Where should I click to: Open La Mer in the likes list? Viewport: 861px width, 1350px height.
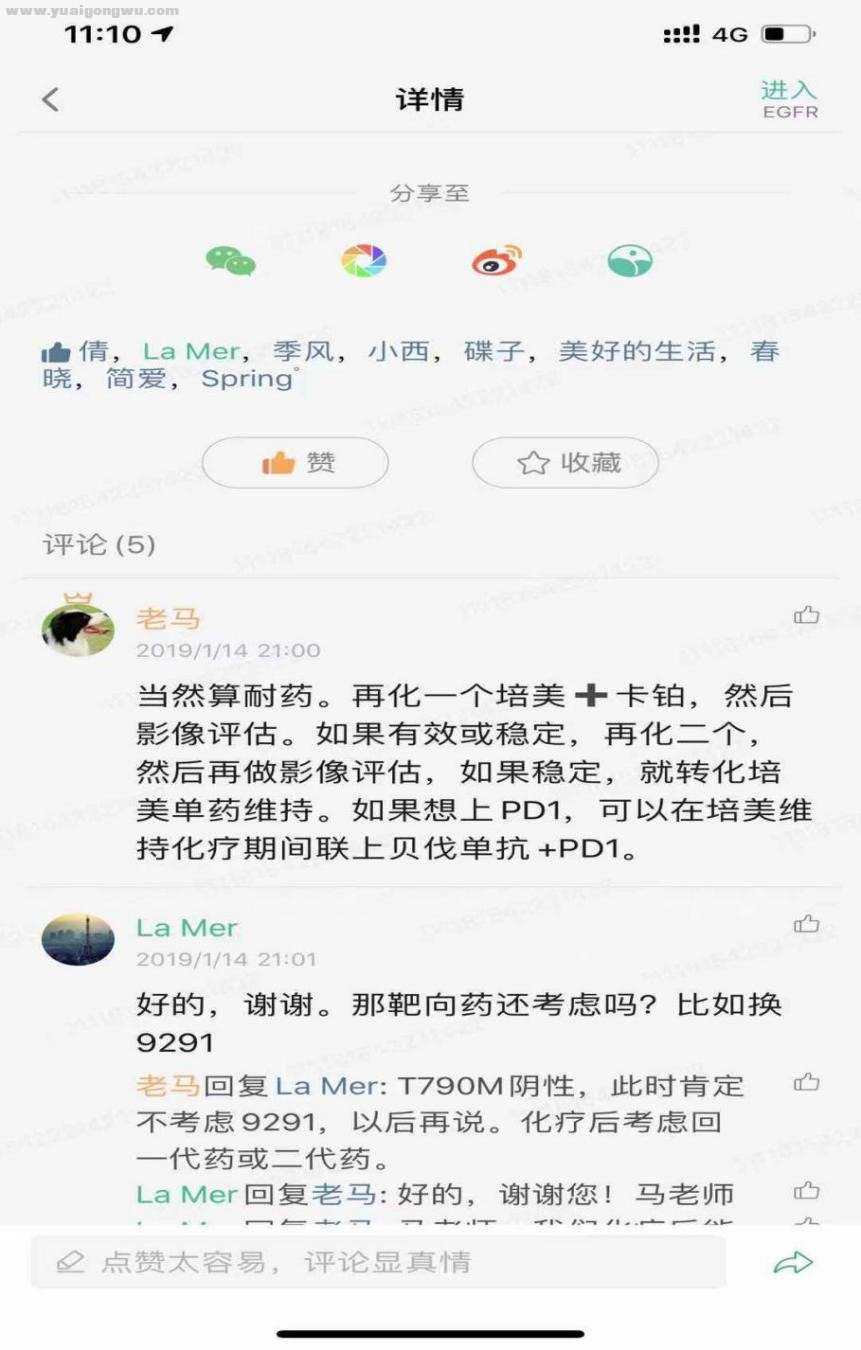[x=191, y=352]
